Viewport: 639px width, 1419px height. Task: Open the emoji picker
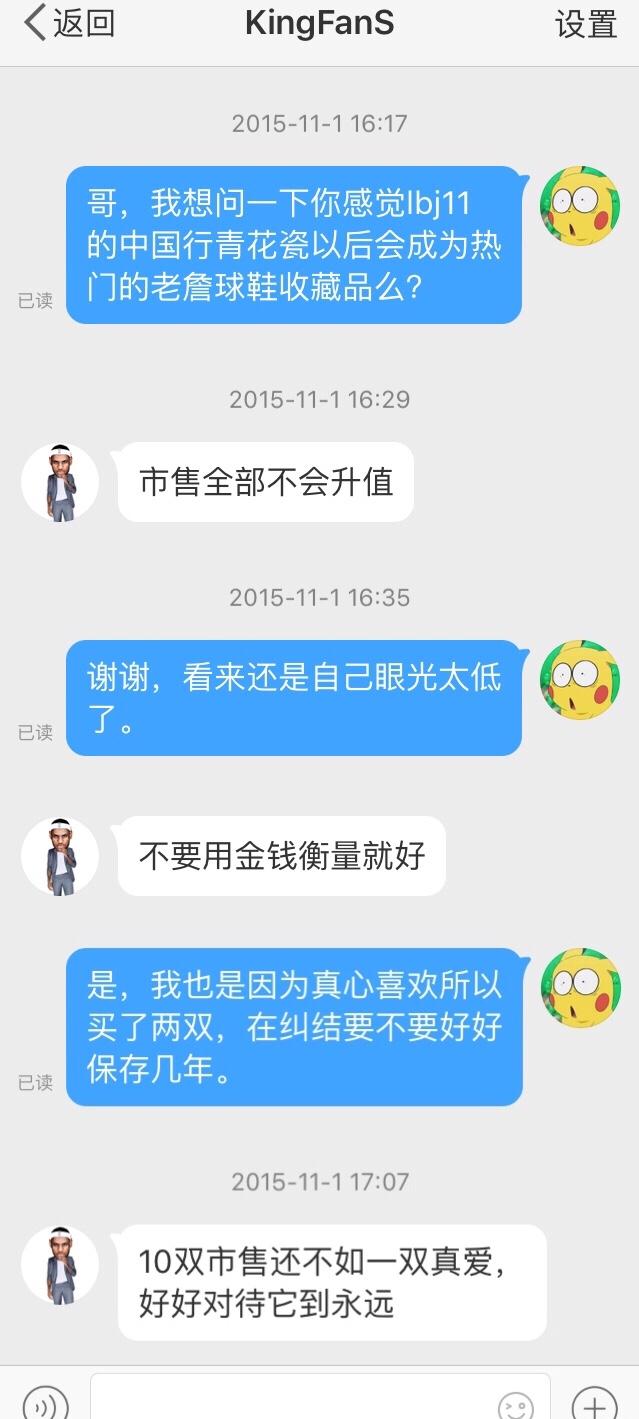coord(515,1405)
